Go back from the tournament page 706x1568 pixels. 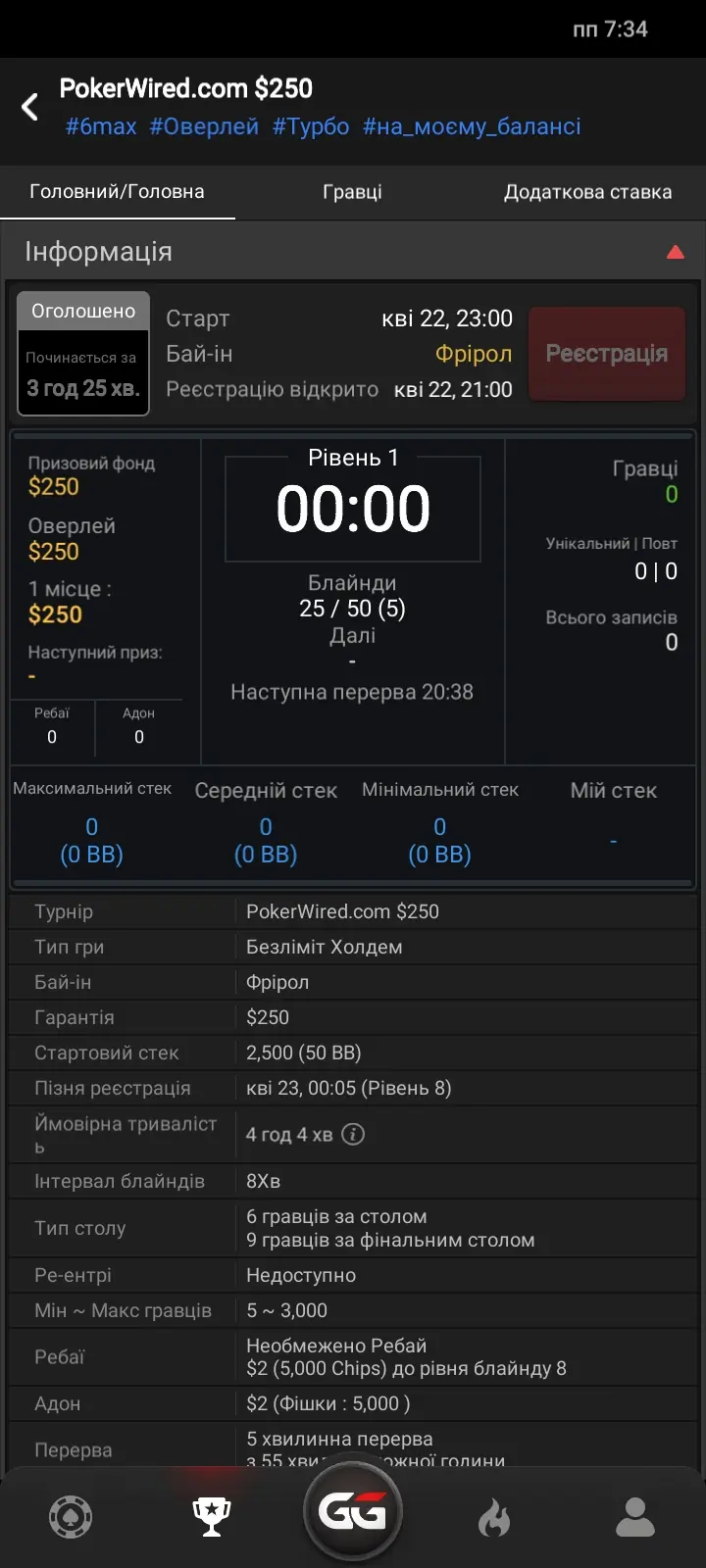tap(30, 107)
